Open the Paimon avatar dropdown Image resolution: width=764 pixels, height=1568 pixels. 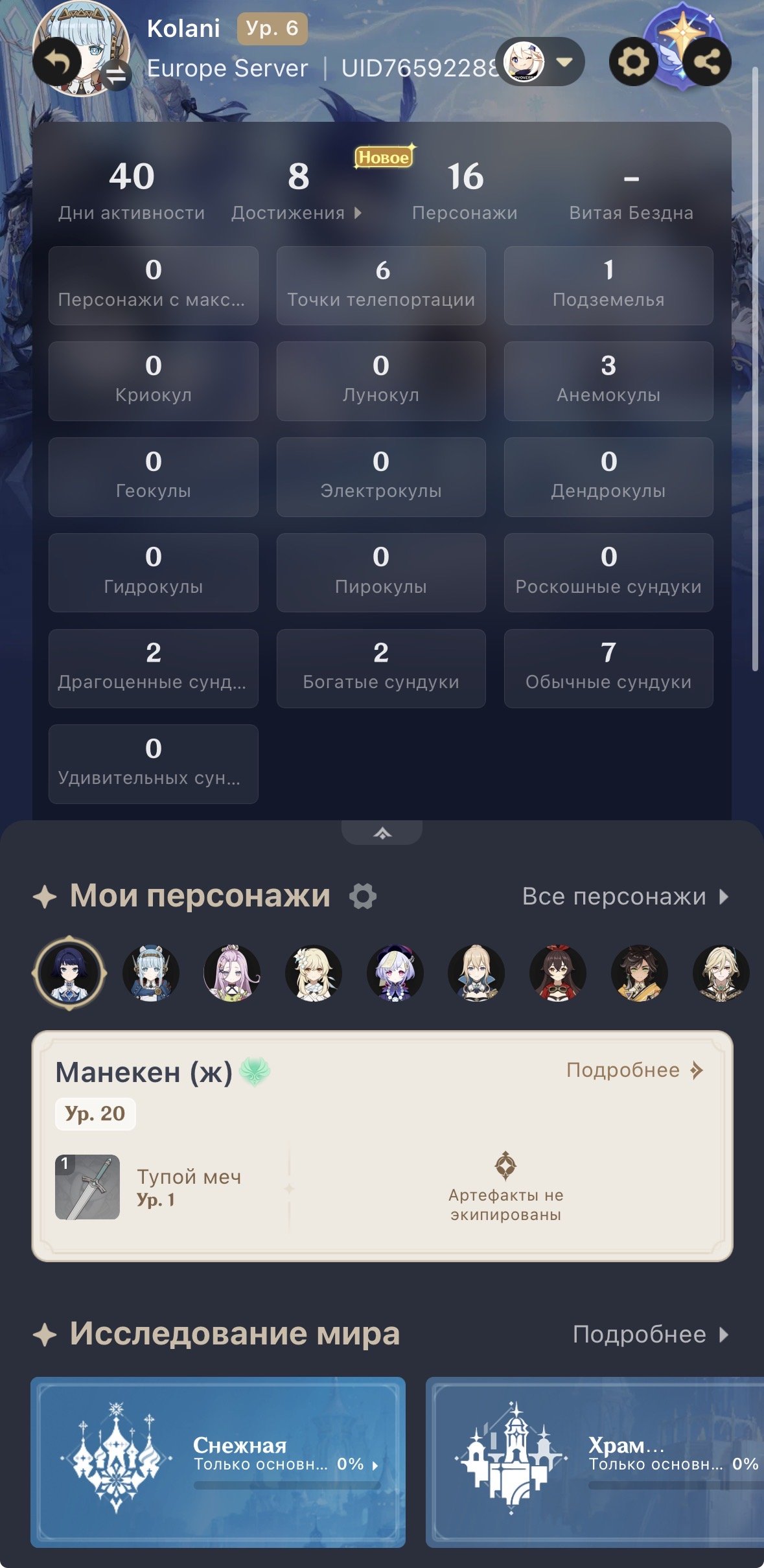pyautogui.click(x=540, y=62)
